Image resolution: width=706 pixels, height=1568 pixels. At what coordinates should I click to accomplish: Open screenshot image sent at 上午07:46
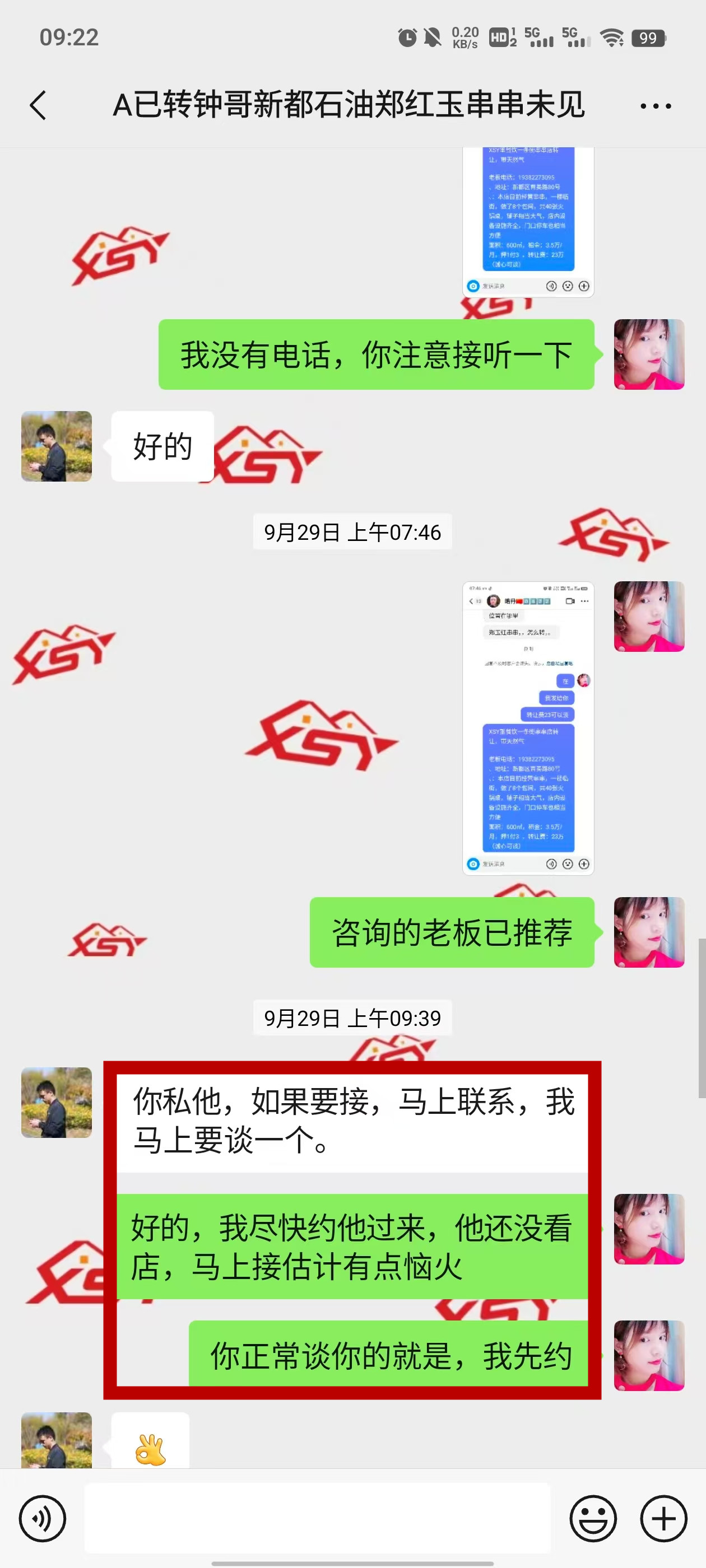(528, 728)
